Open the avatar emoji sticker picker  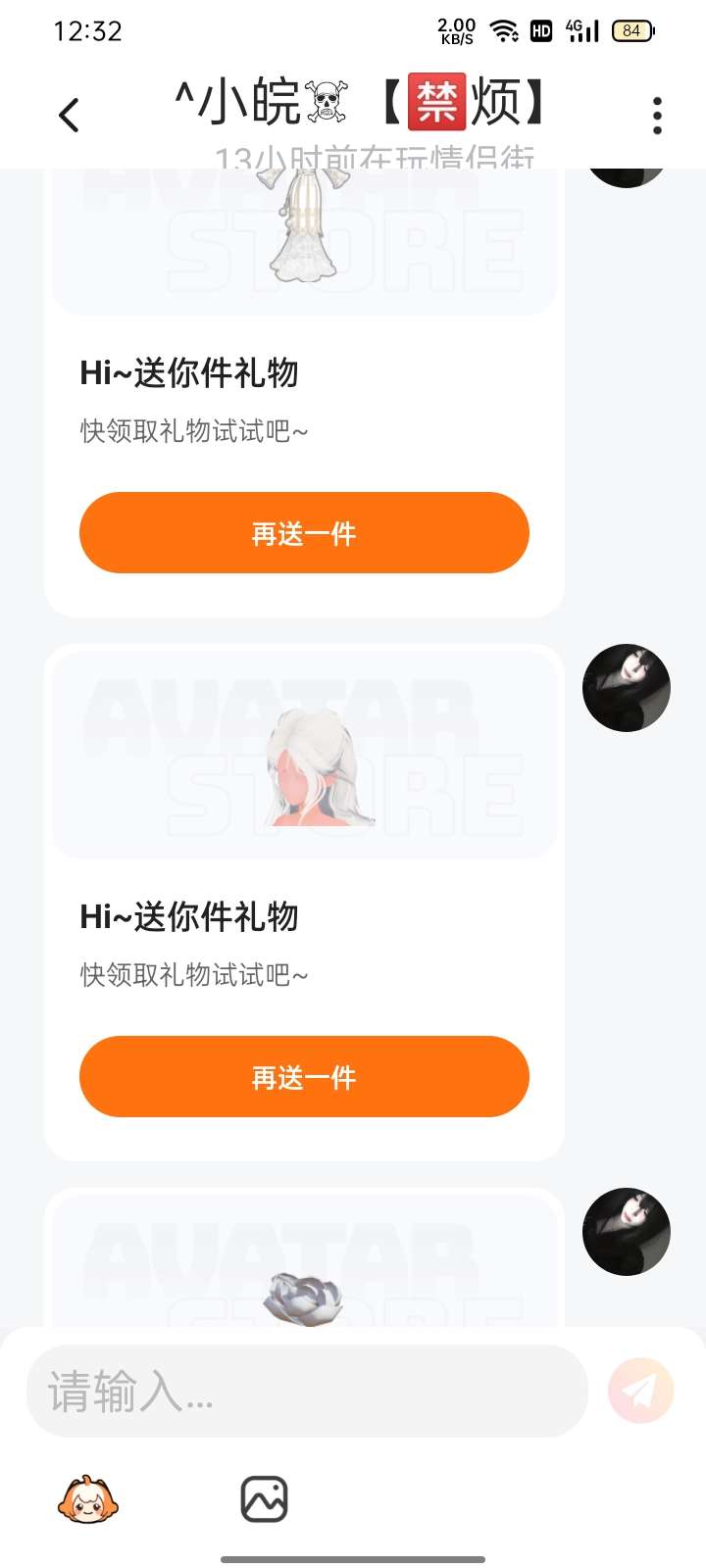(88, 1499)
